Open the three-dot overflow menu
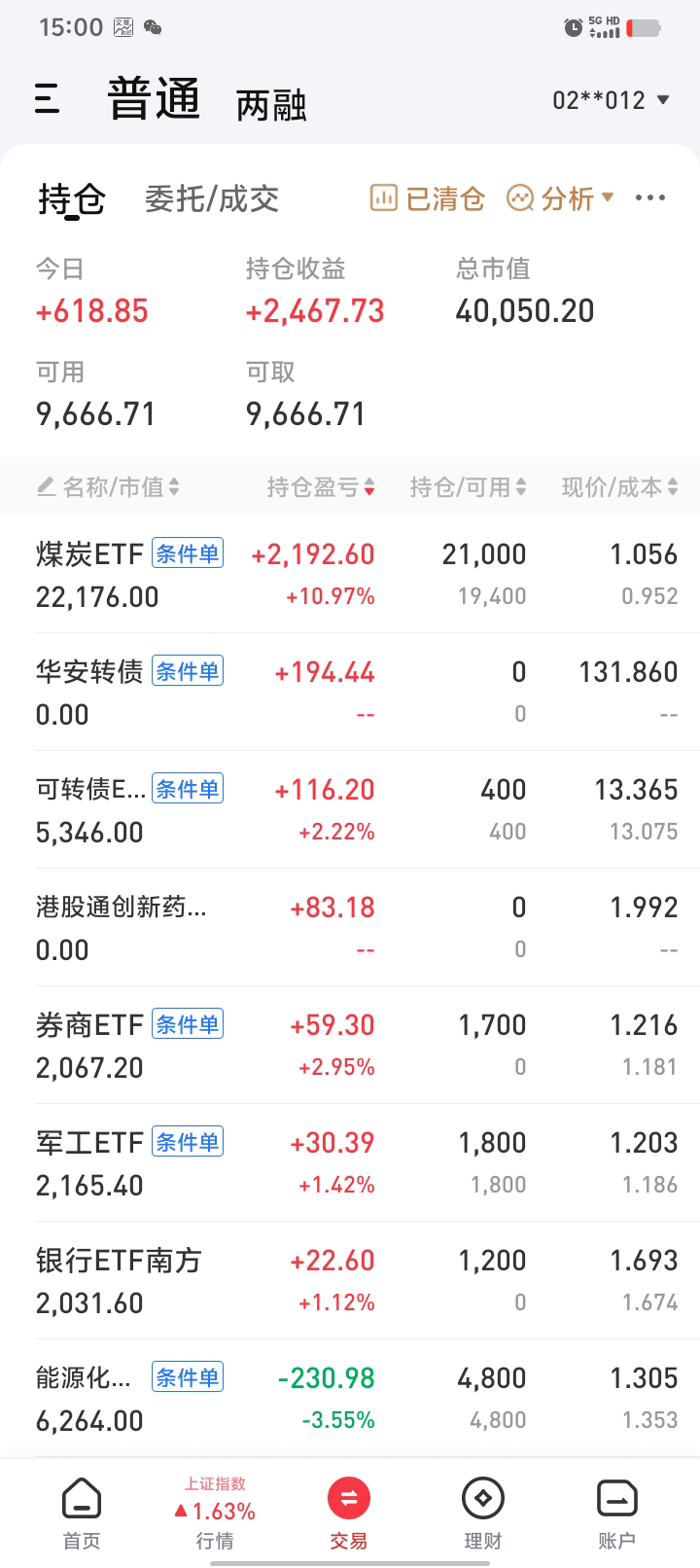Image resolution: width=700 pixels, height=1568 pixels. (x=649, y=198)
